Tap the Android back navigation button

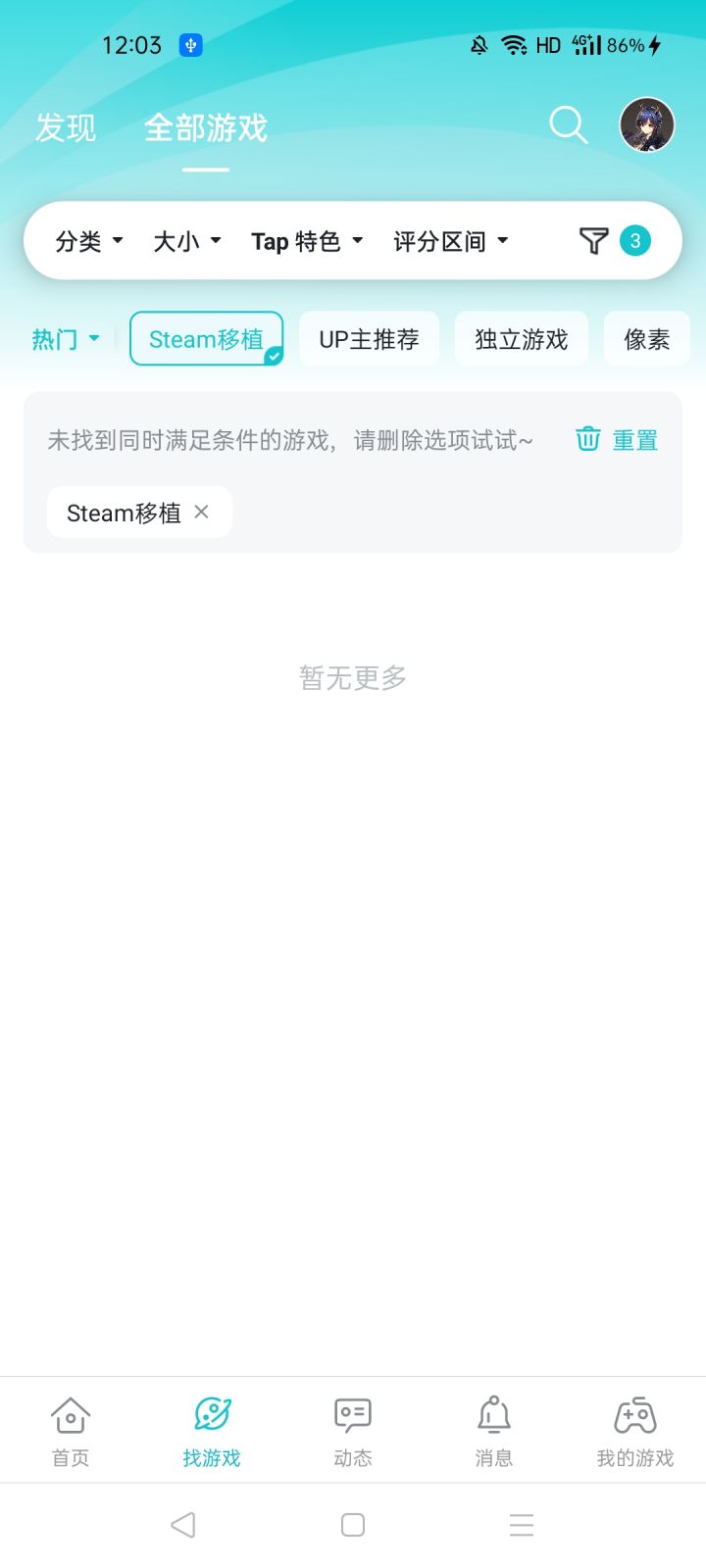[x=183, y=1524]
